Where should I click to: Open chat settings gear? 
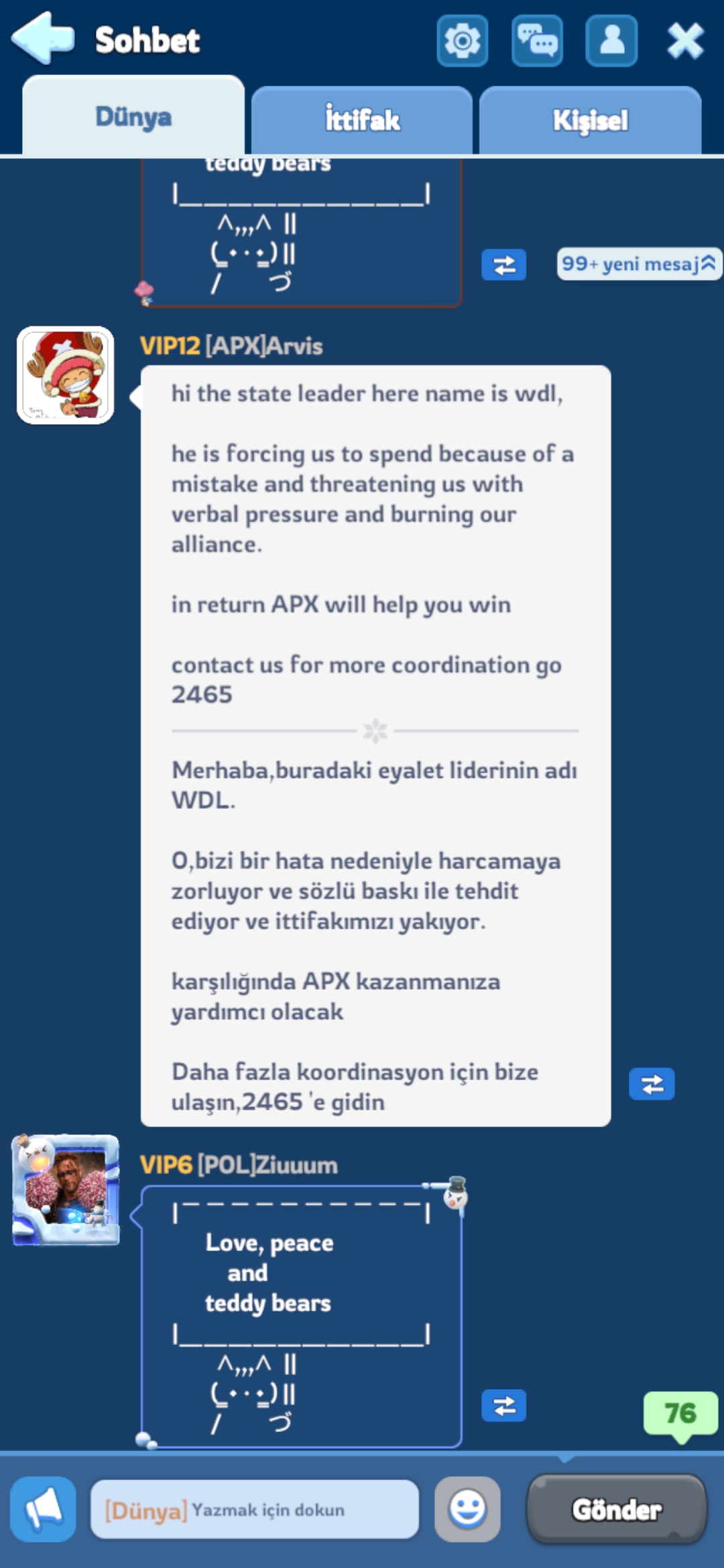pos(463,41)
